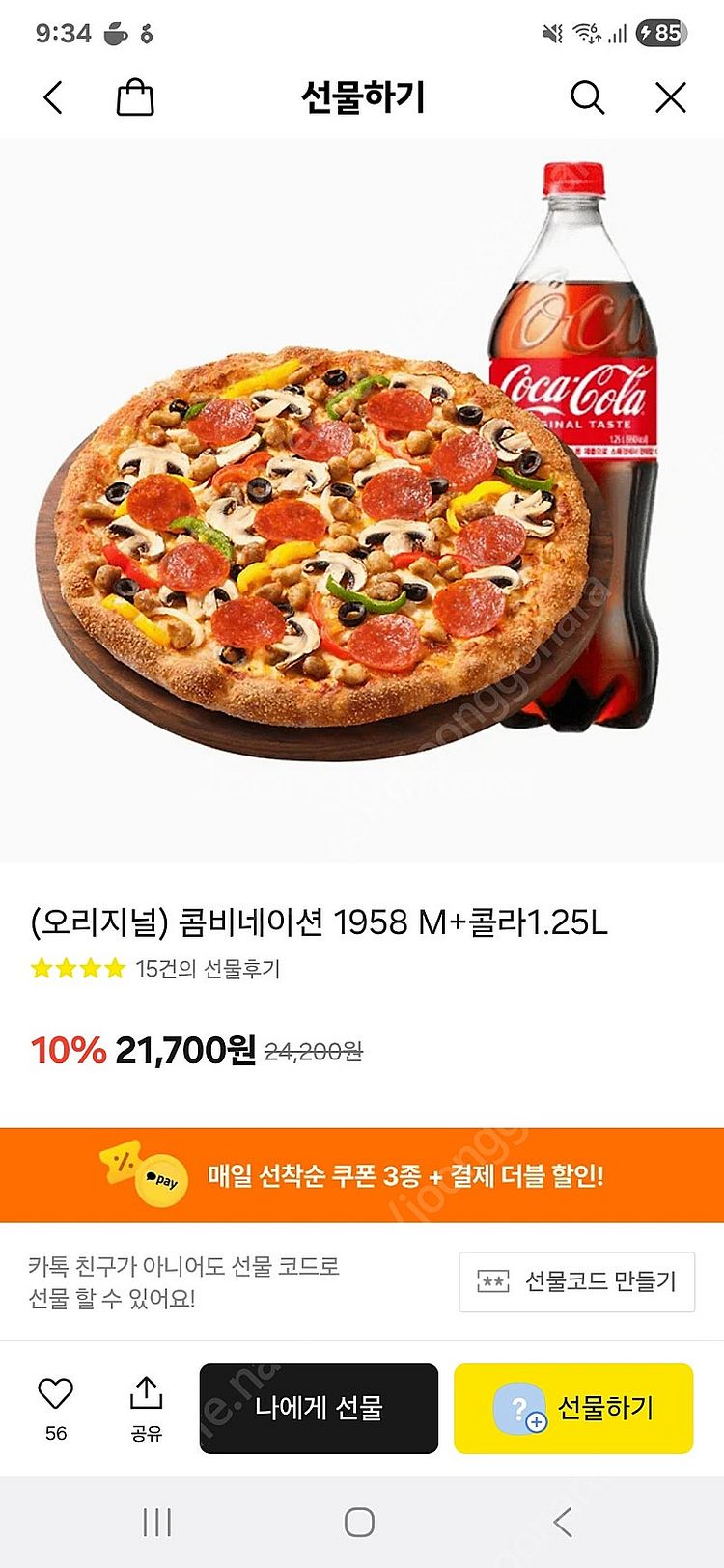Open recent apps from the navigation bar

click(156, 1523)
